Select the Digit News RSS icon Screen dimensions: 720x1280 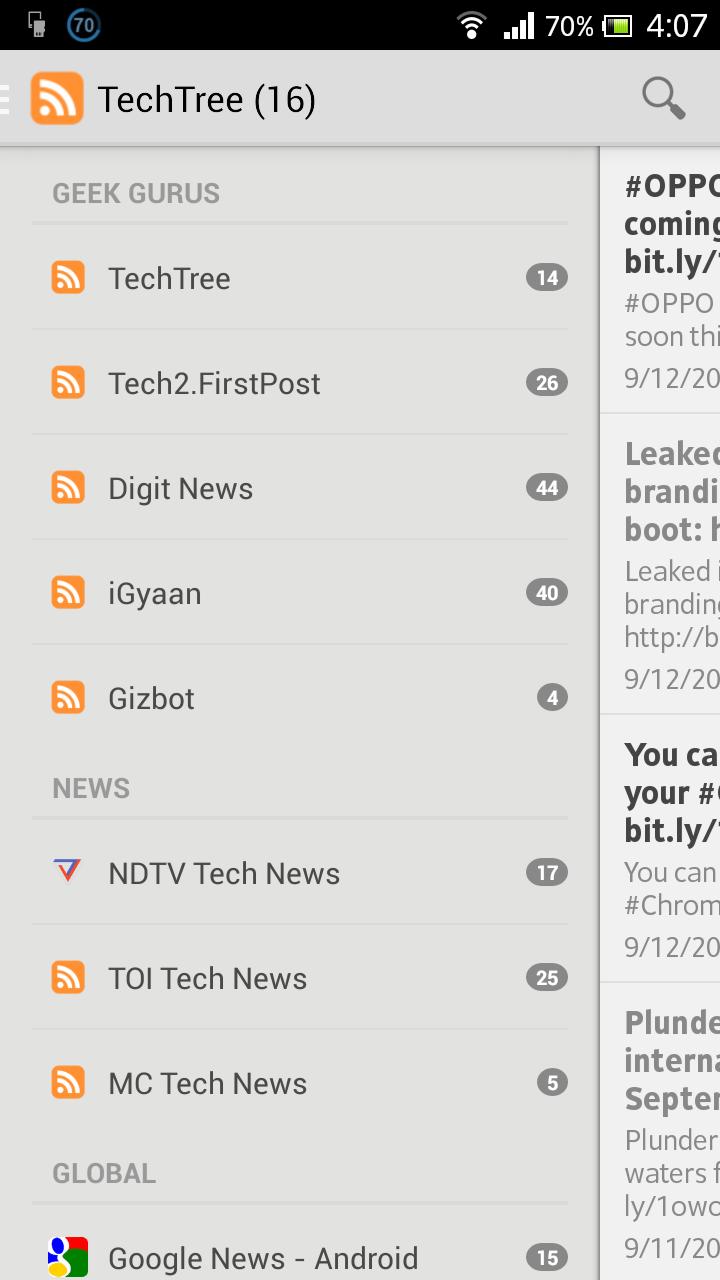(x=67, y=487)
